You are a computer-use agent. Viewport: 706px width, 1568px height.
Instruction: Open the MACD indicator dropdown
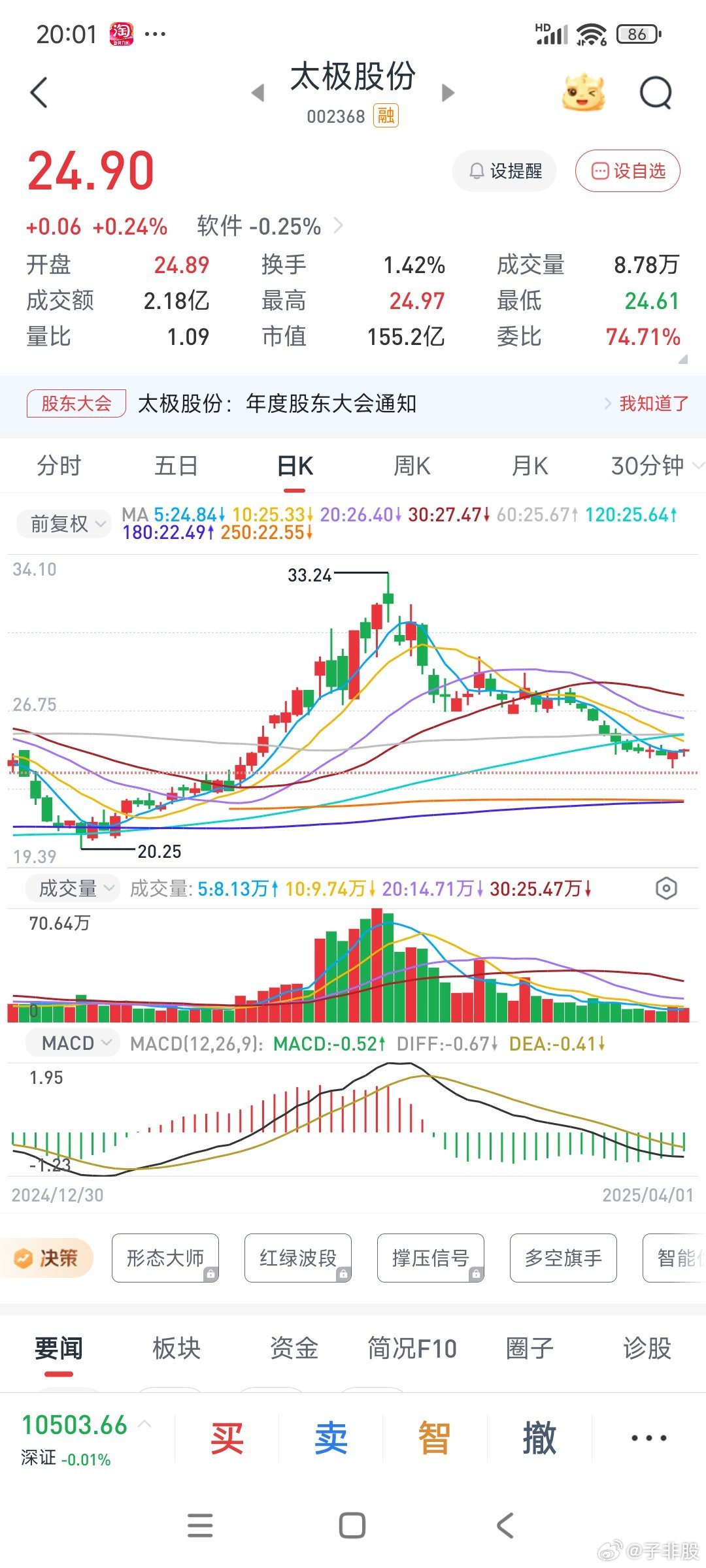(72, 1043)
